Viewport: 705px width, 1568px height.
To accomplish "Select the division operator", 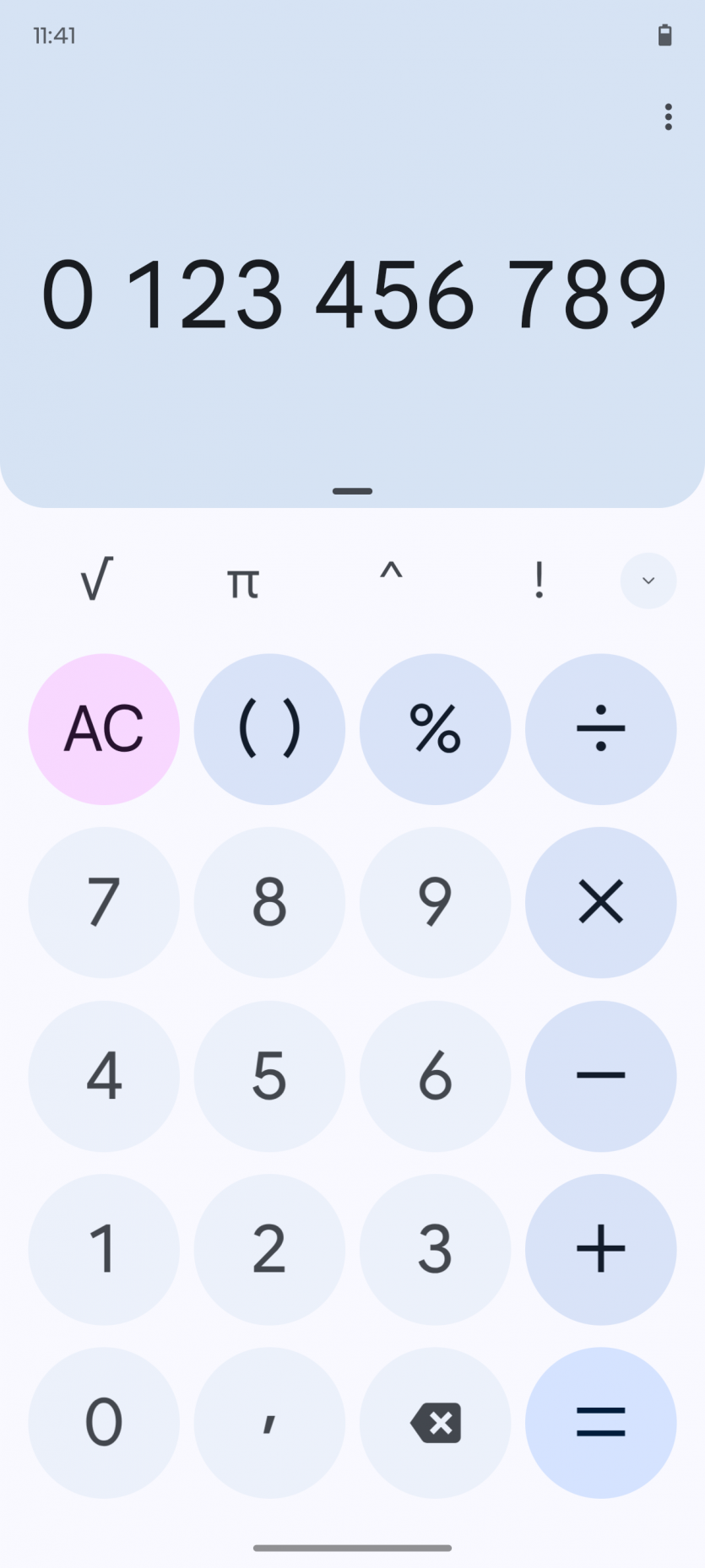I will pos(600,729).
